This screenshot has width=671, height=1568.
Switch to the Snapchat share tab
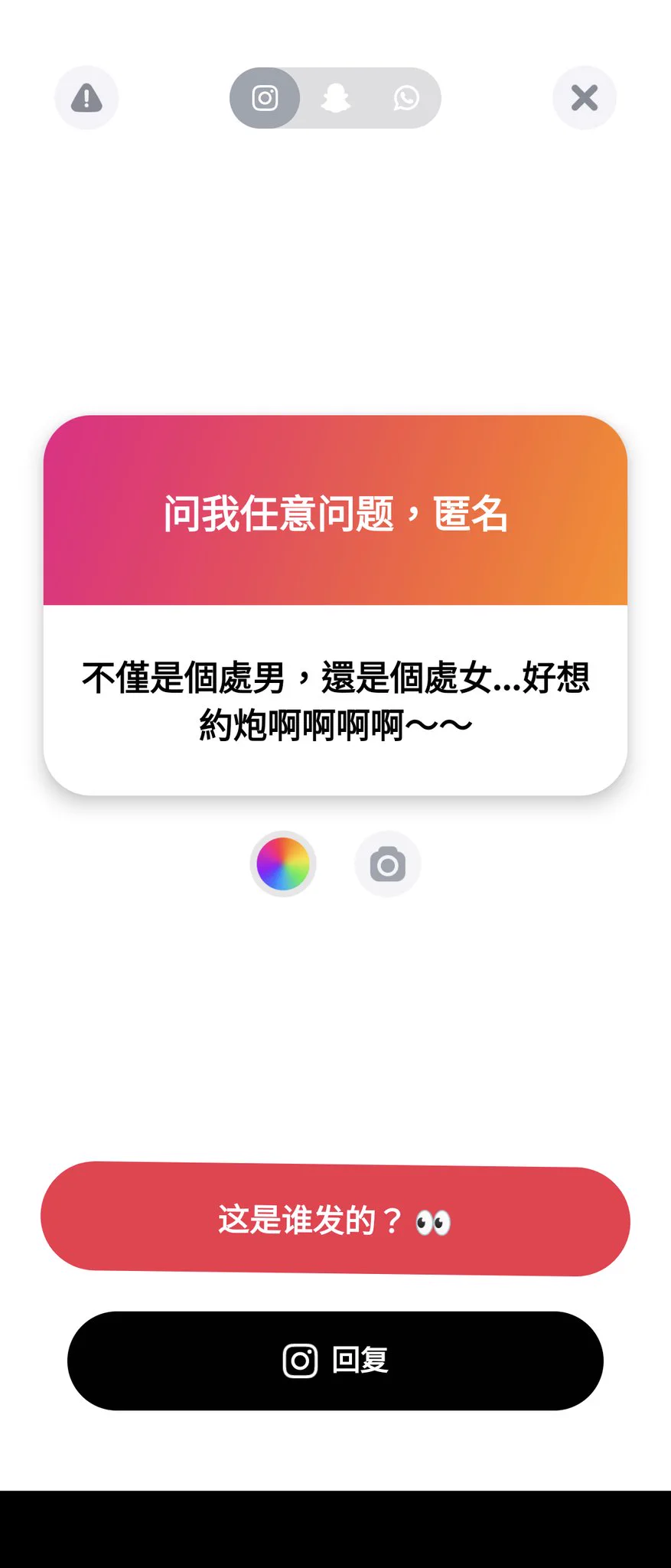(x=336, y=98)
